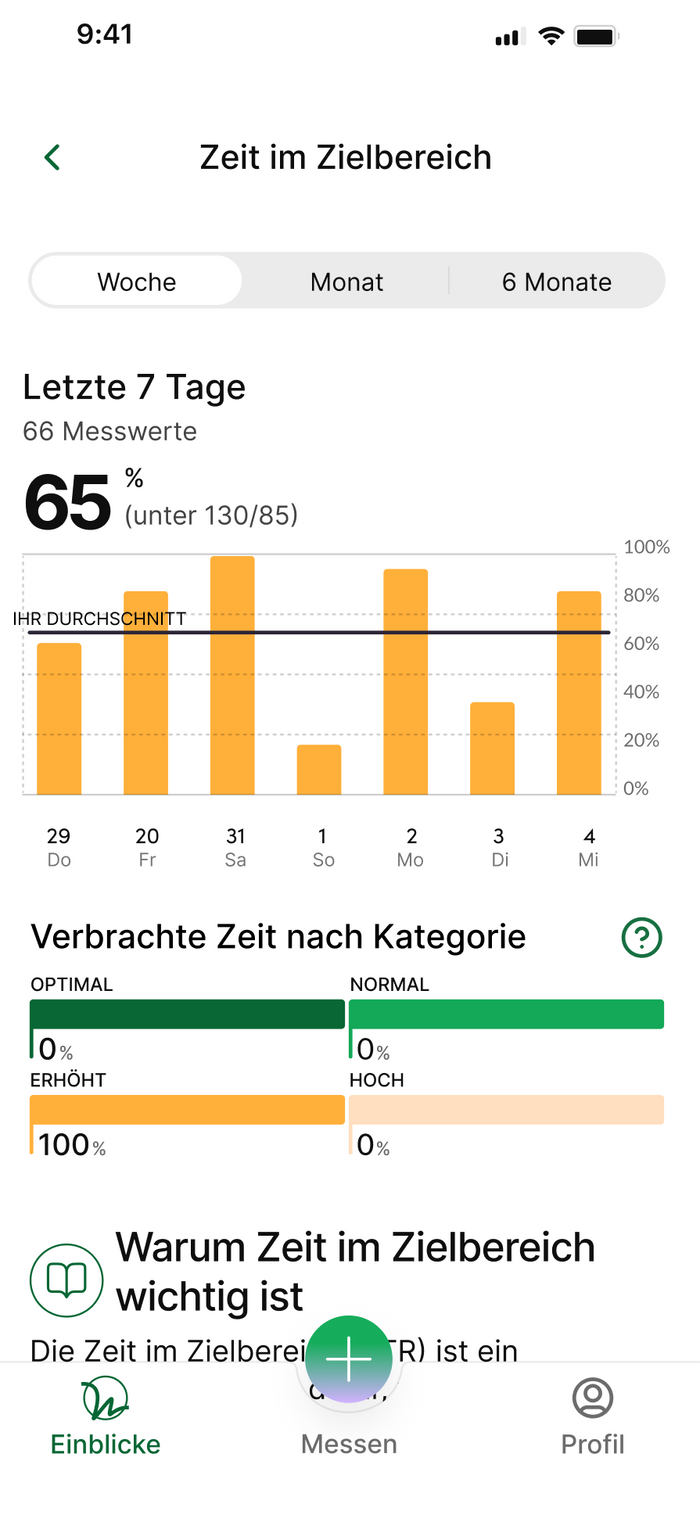Show the 6 Monate range

[x=556, y=281]
